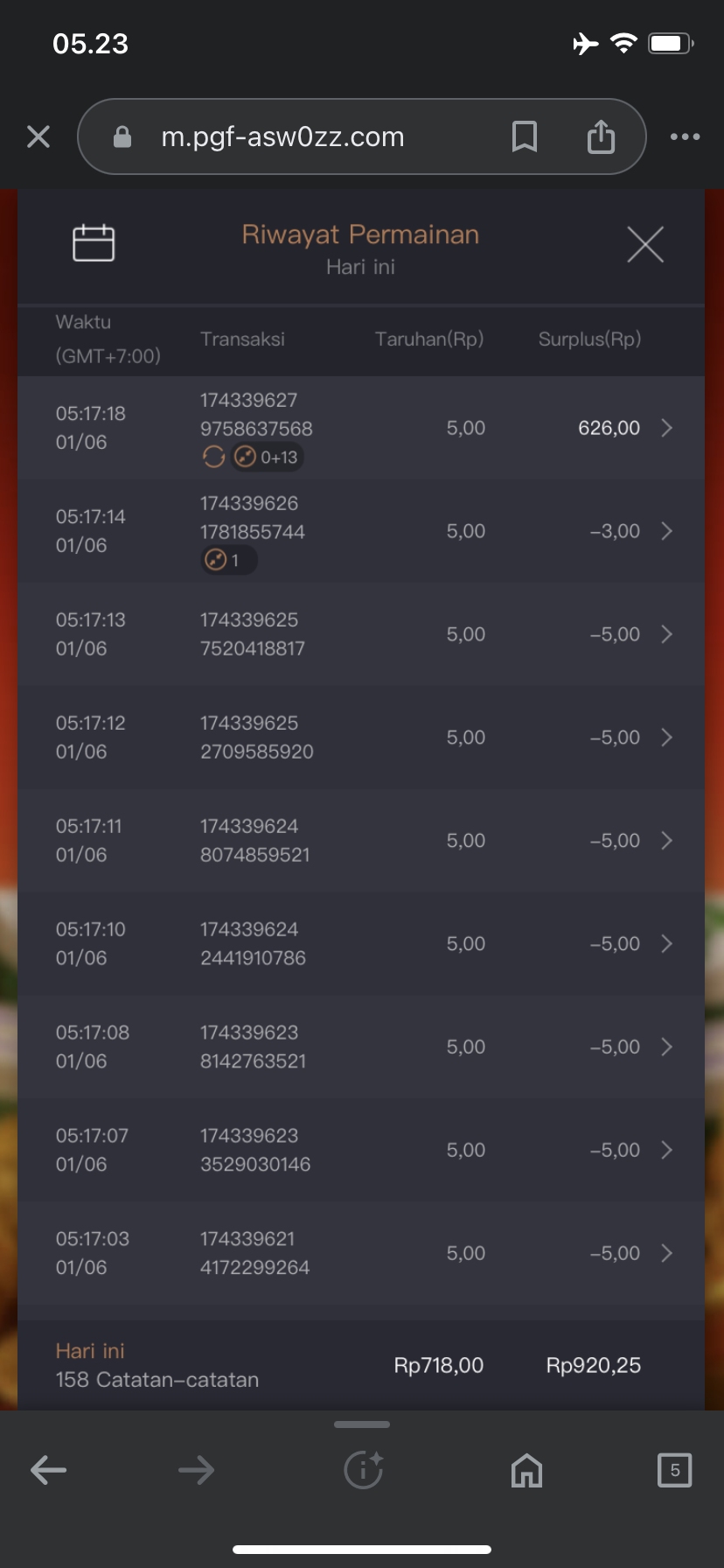
Task: Open the browser overflow menu
Action: click(685, 136)
